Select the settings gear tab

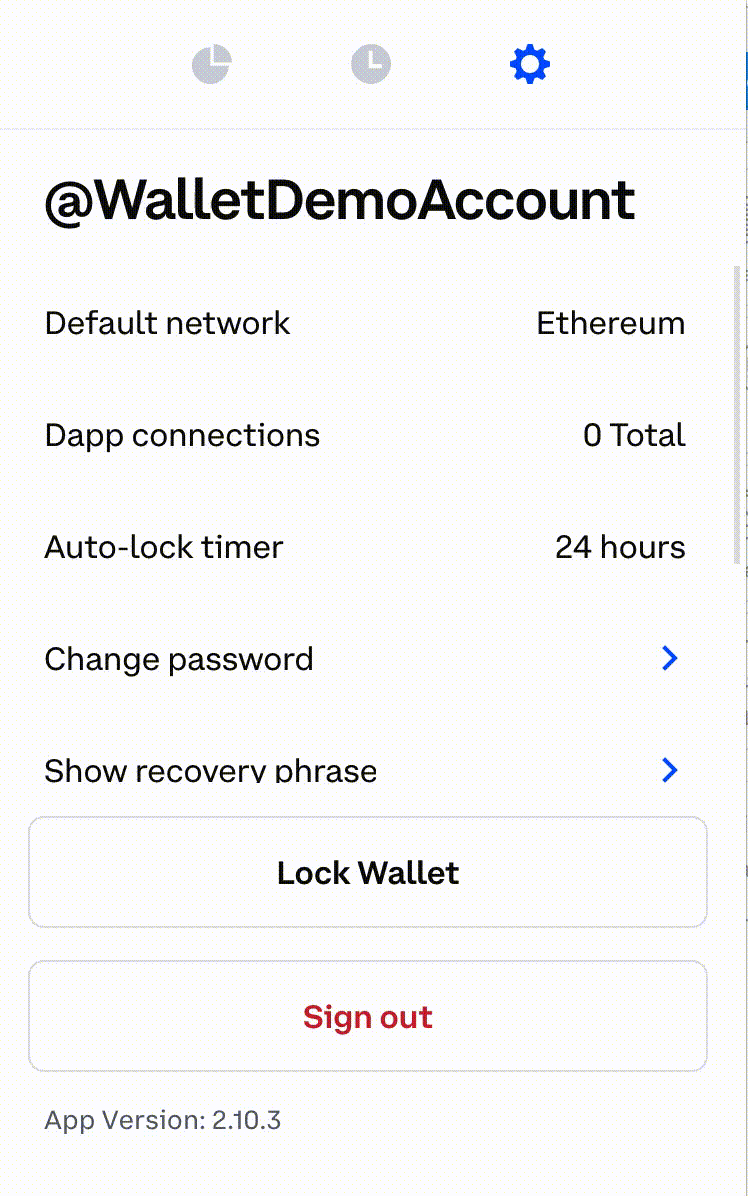click(x=529, y=66)
